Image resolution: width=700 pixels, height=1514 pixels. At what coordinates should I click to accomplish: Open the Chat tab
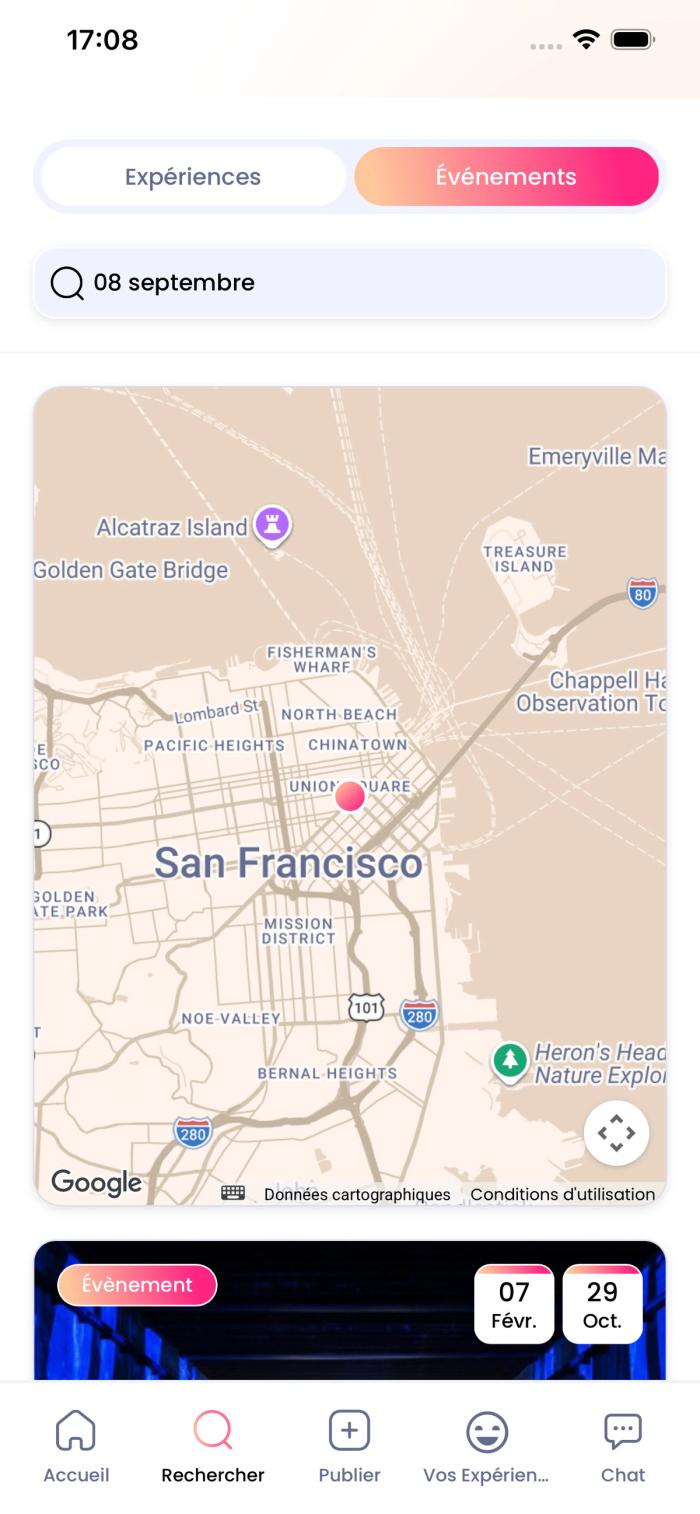point(623,1446)
